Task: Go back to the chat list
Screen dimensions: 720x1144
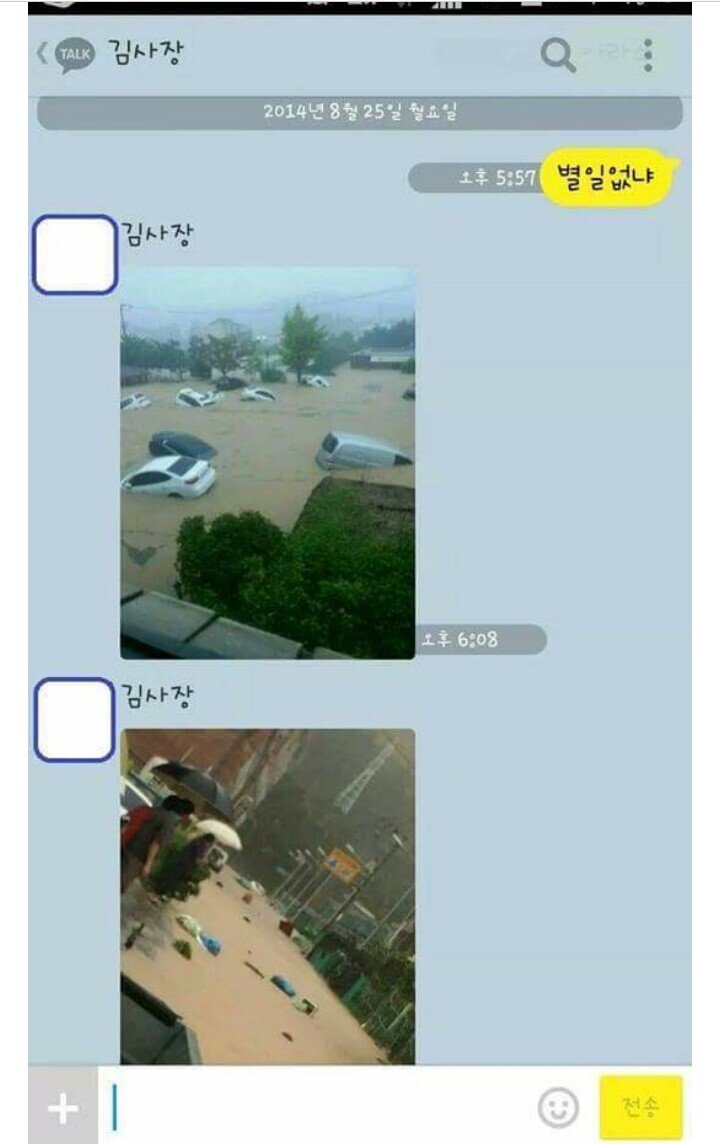Action: [x=65, y=55]
